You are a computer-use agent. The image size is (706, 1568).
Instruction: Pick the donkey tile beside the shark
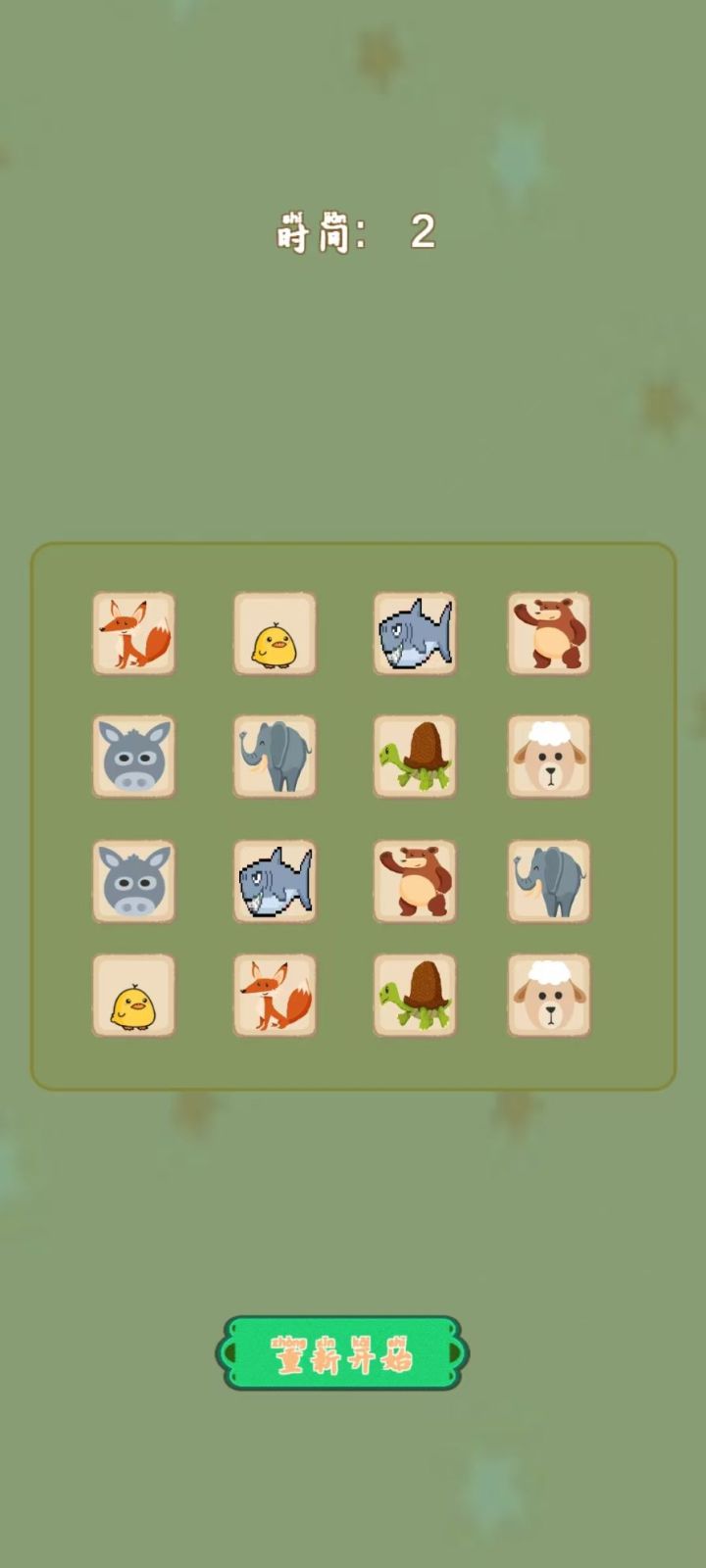coord(133,881)
